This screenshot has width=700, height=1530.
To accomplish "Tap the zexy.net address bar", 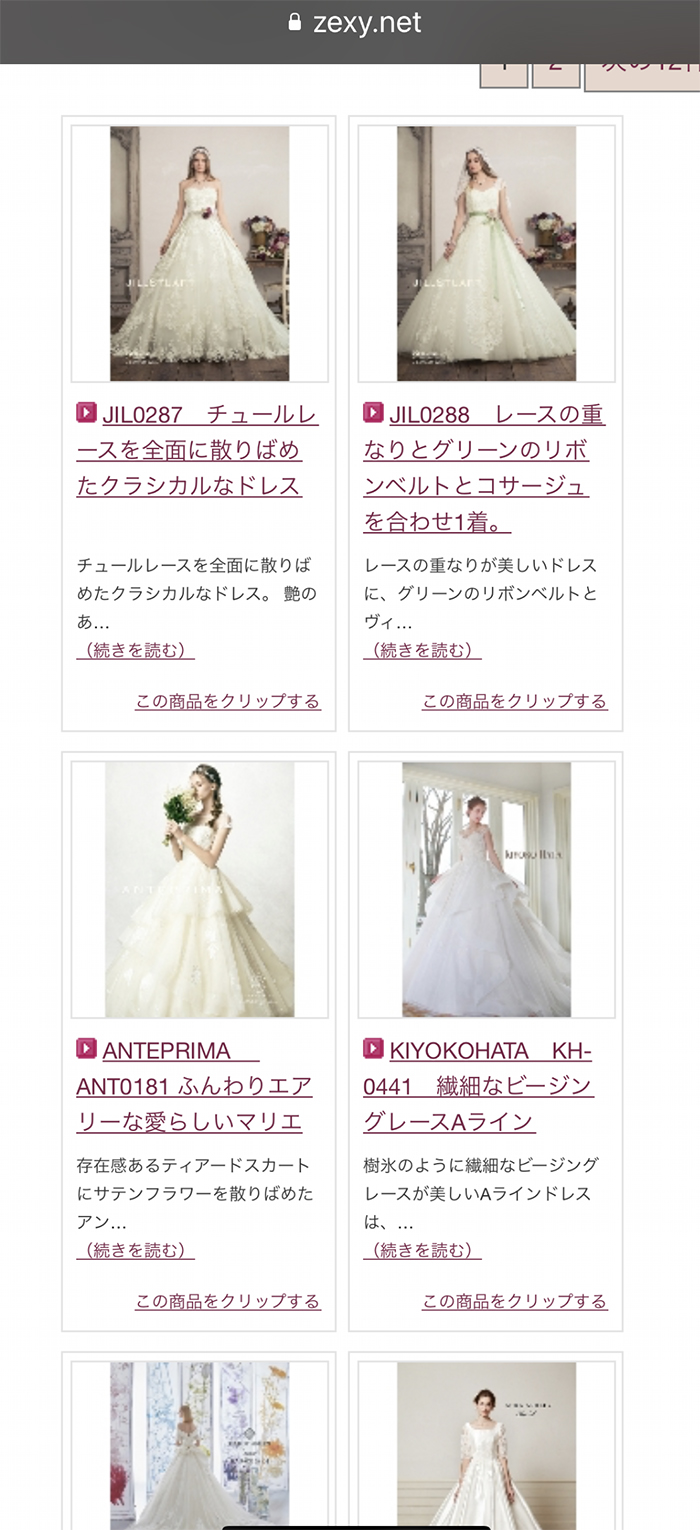I will (x=354, y=23).
